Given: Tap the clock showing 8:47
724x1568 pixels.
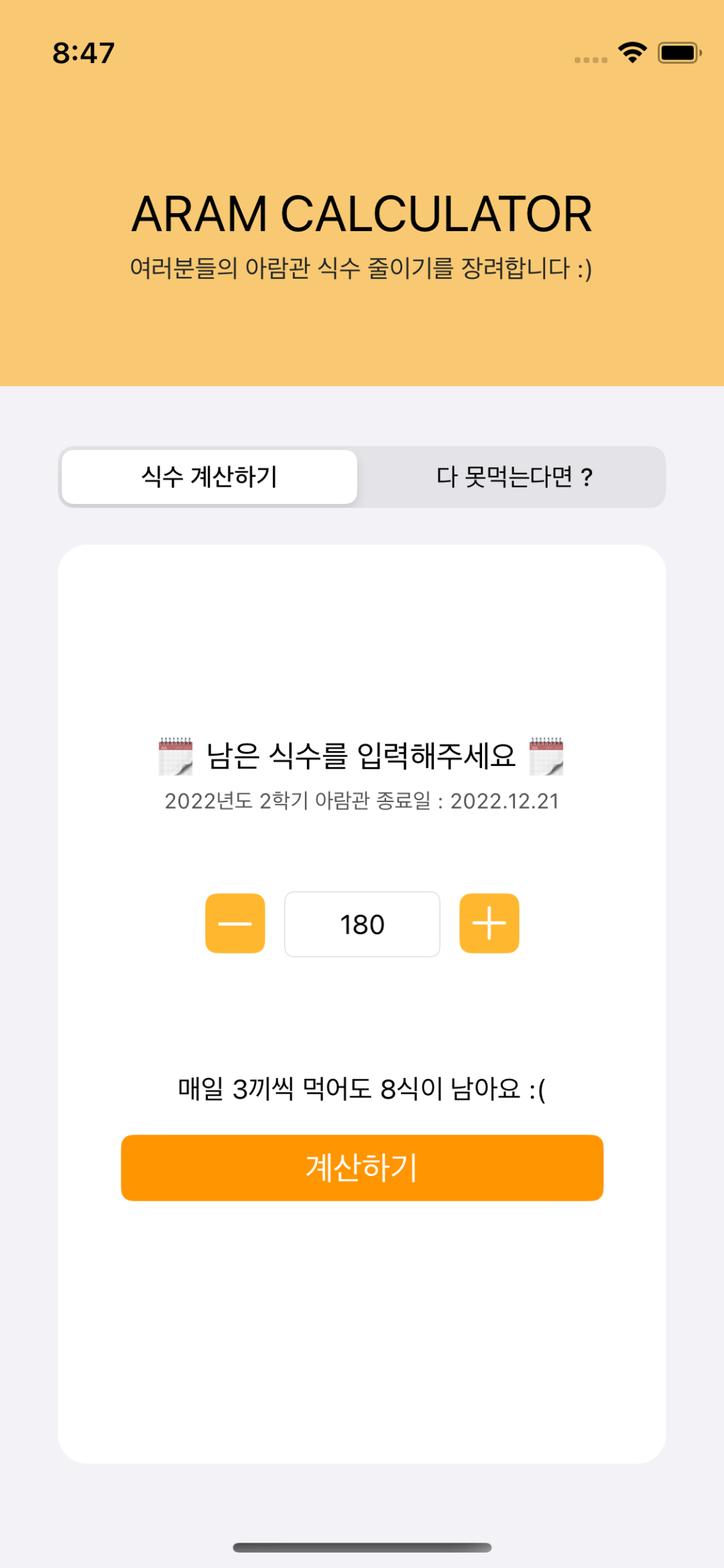Looking at the screenshot, I should click(x=82, y=54).
